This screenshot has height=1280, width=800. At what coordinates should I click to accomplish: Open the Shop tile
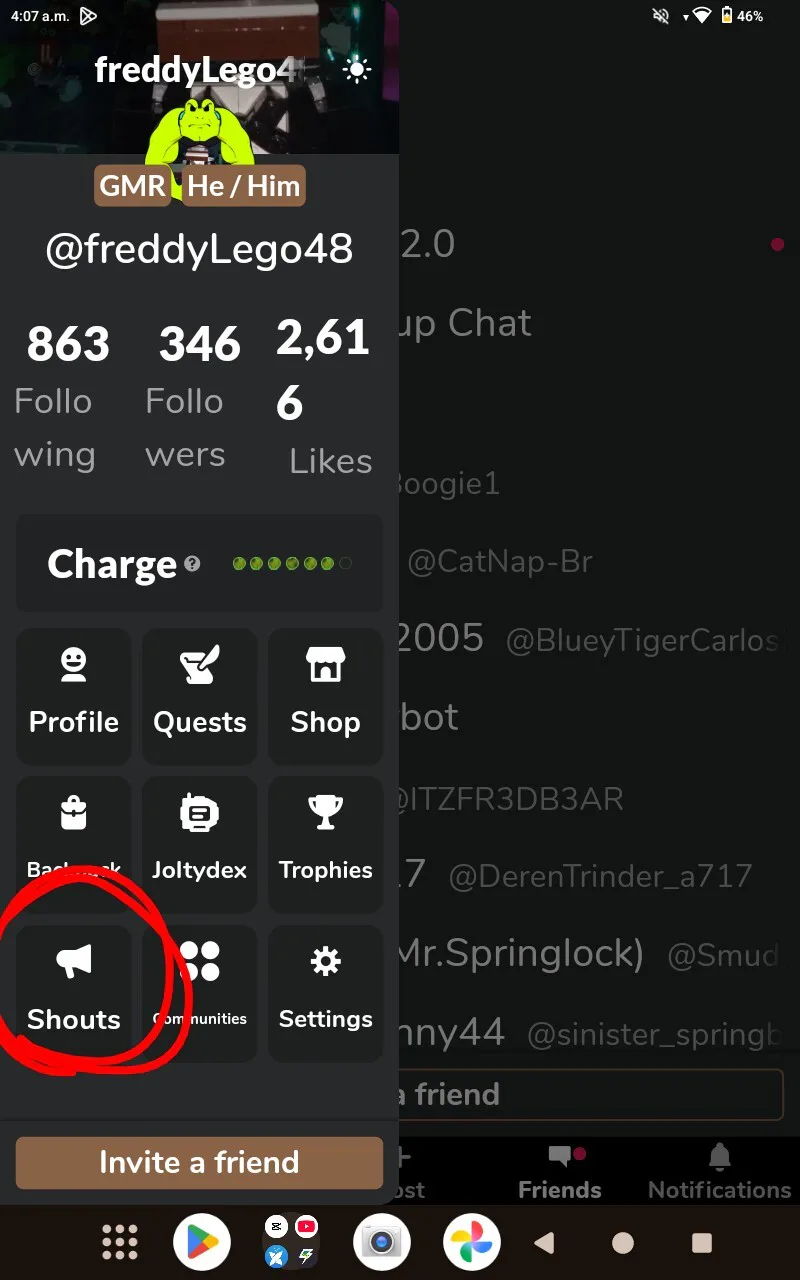326,696
